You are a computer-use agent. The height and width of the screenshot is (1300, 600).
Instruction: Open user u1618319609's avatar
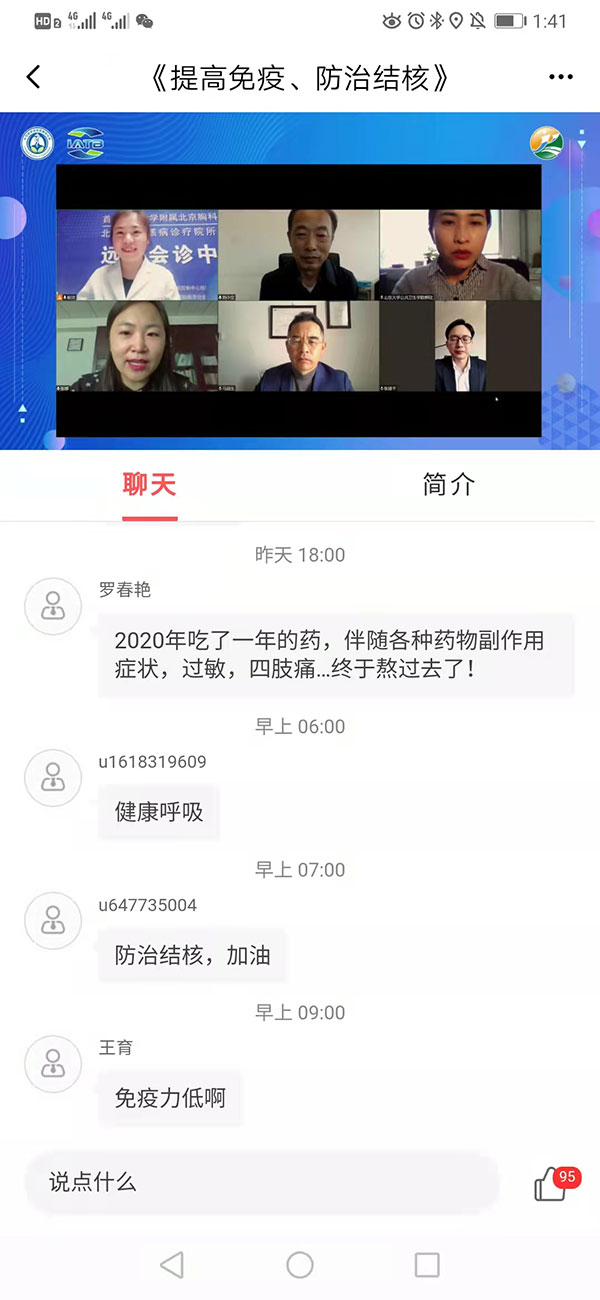53,778
